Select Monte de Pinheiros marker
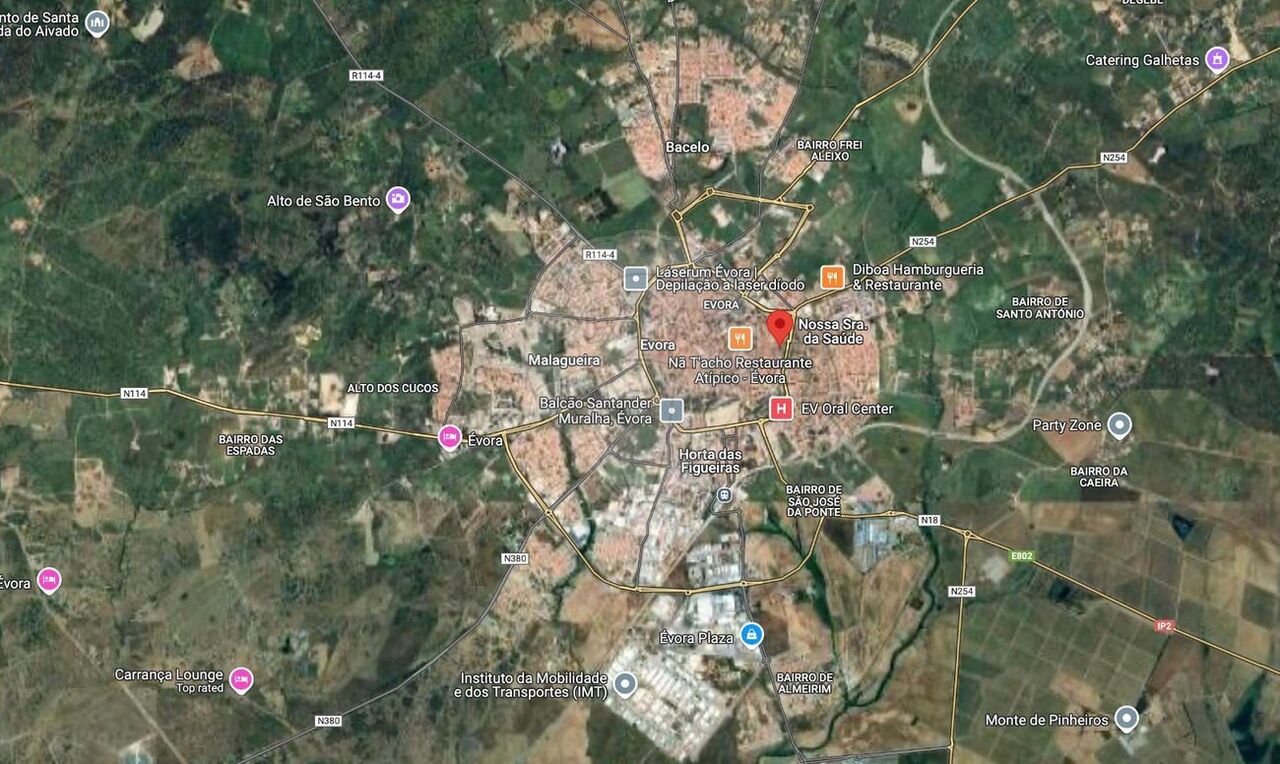The image size is (1280, 764). point(1127,718)
